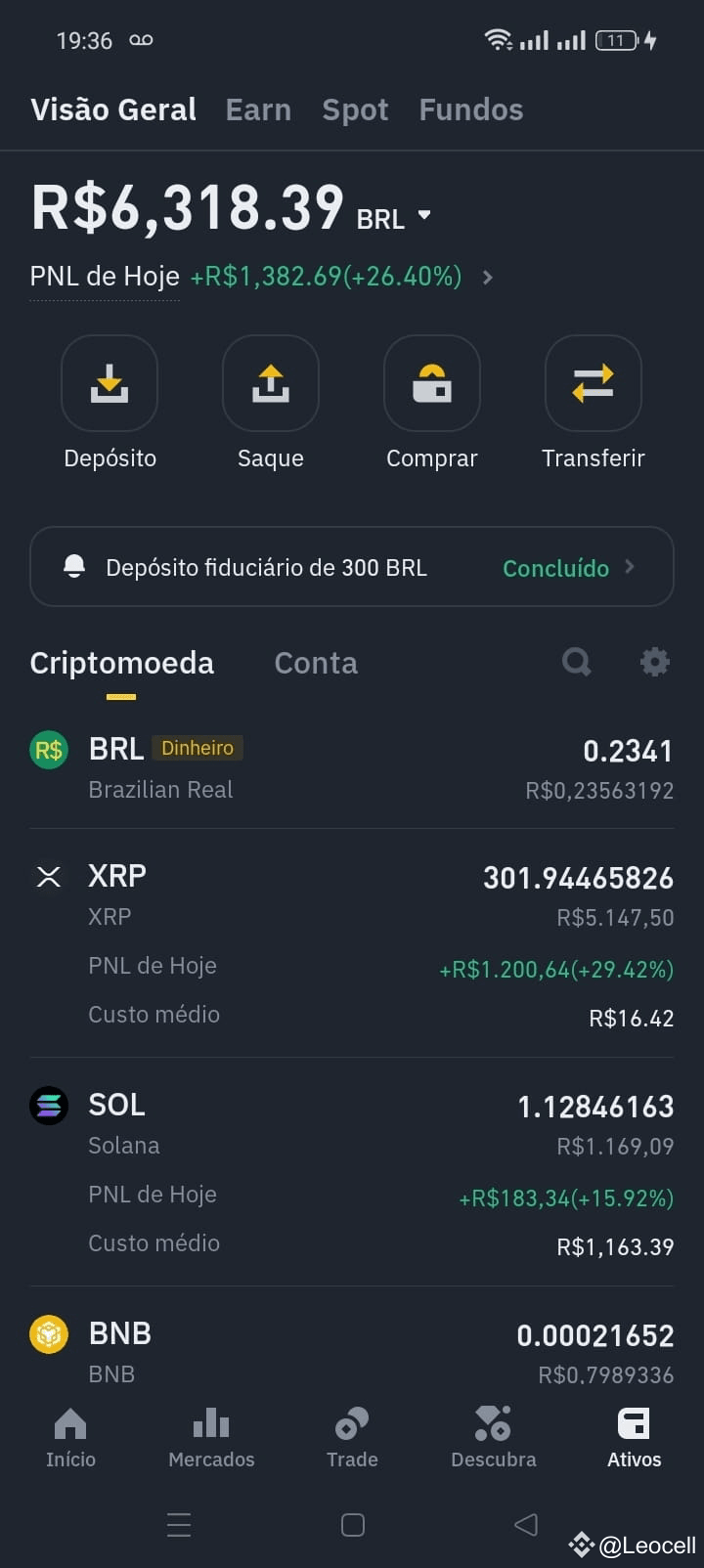Screen dimensions: 704x1568
Task: Go to Início in bottom navigation
Action: tap(70, 1437)
